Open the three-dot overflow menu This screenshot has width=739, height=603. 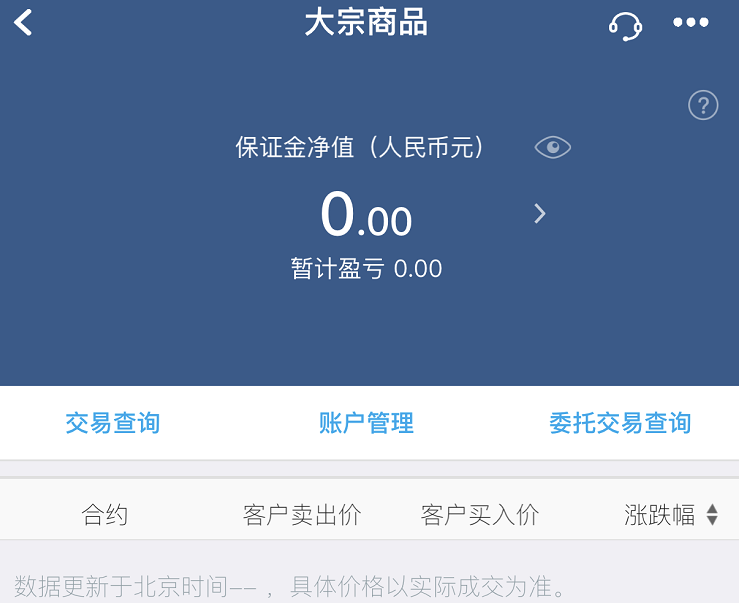tap(691, 23)
